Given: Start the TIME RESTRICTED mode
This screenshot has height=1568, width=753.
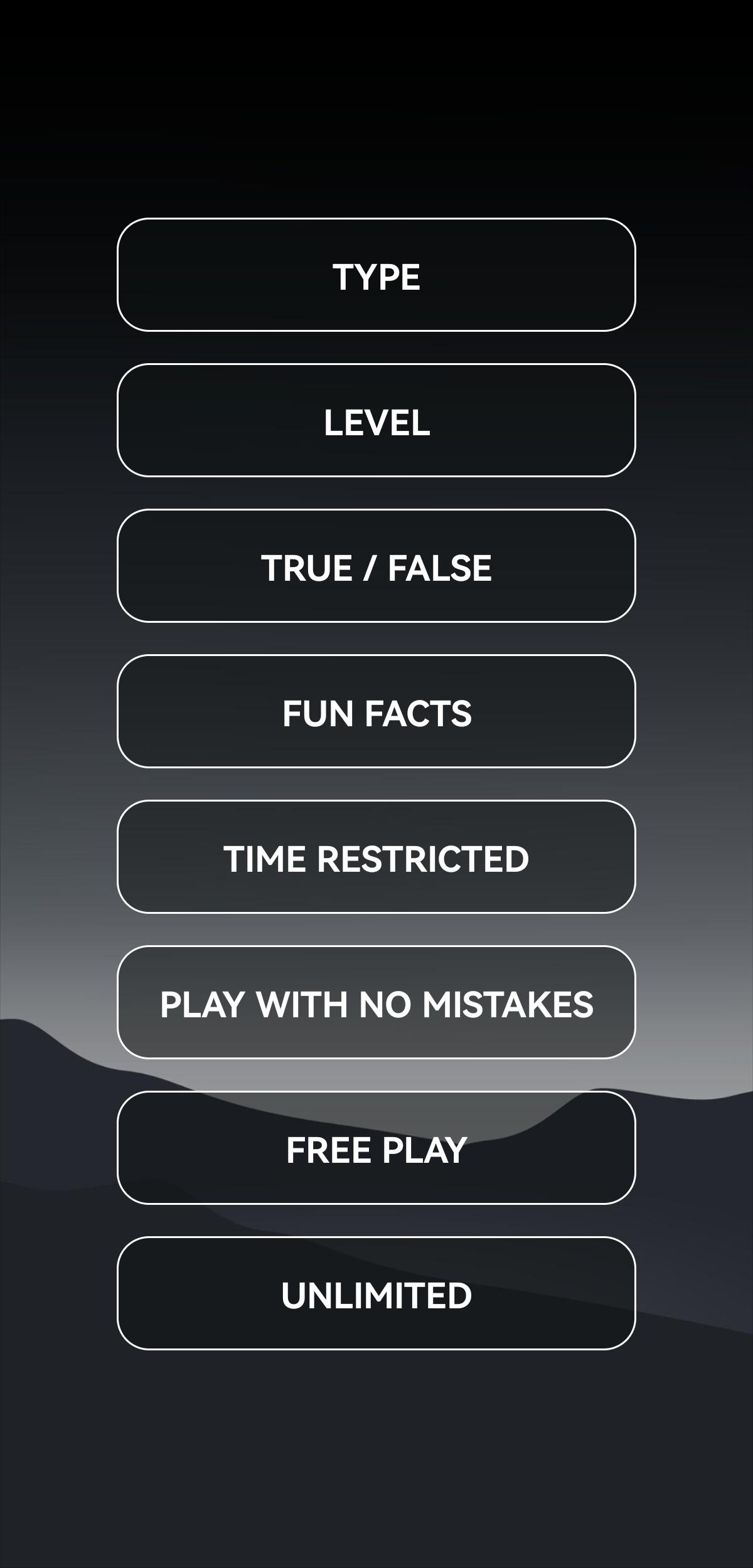Looking at the screenshot, I should pyautogui.click(x=376, y=857).
